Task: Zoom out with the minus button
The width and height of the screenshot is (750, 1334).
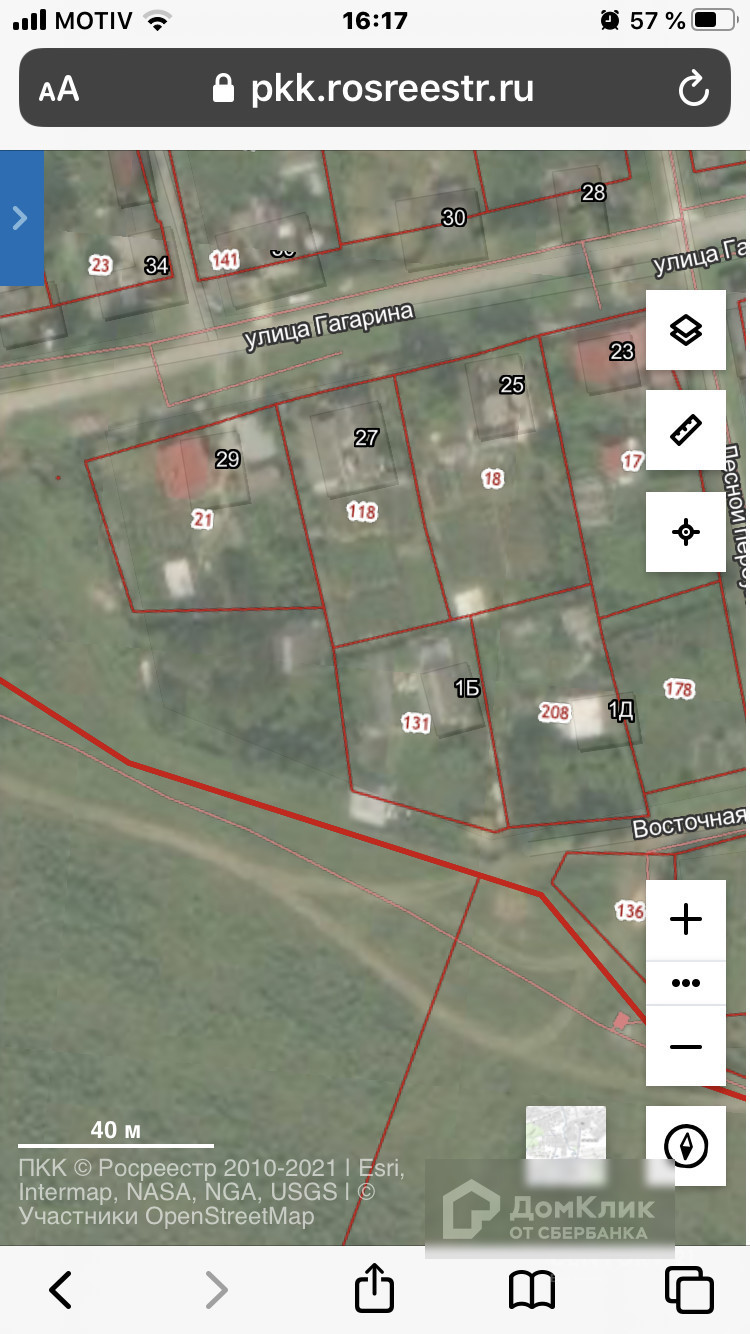Action: pos(685,1046)
